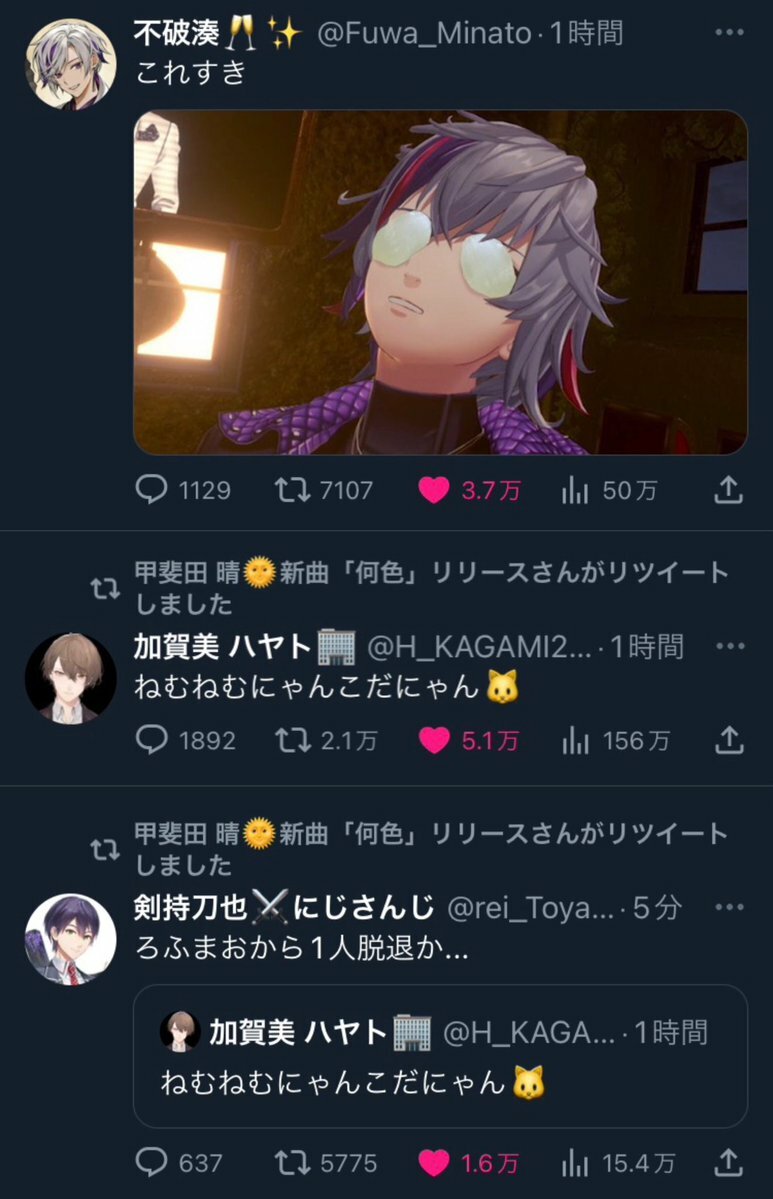Image resolution: width=773 pixels, height=1199 pixels.
Task: Reply to 不破湊's tweet
Action: coord(151,490)
